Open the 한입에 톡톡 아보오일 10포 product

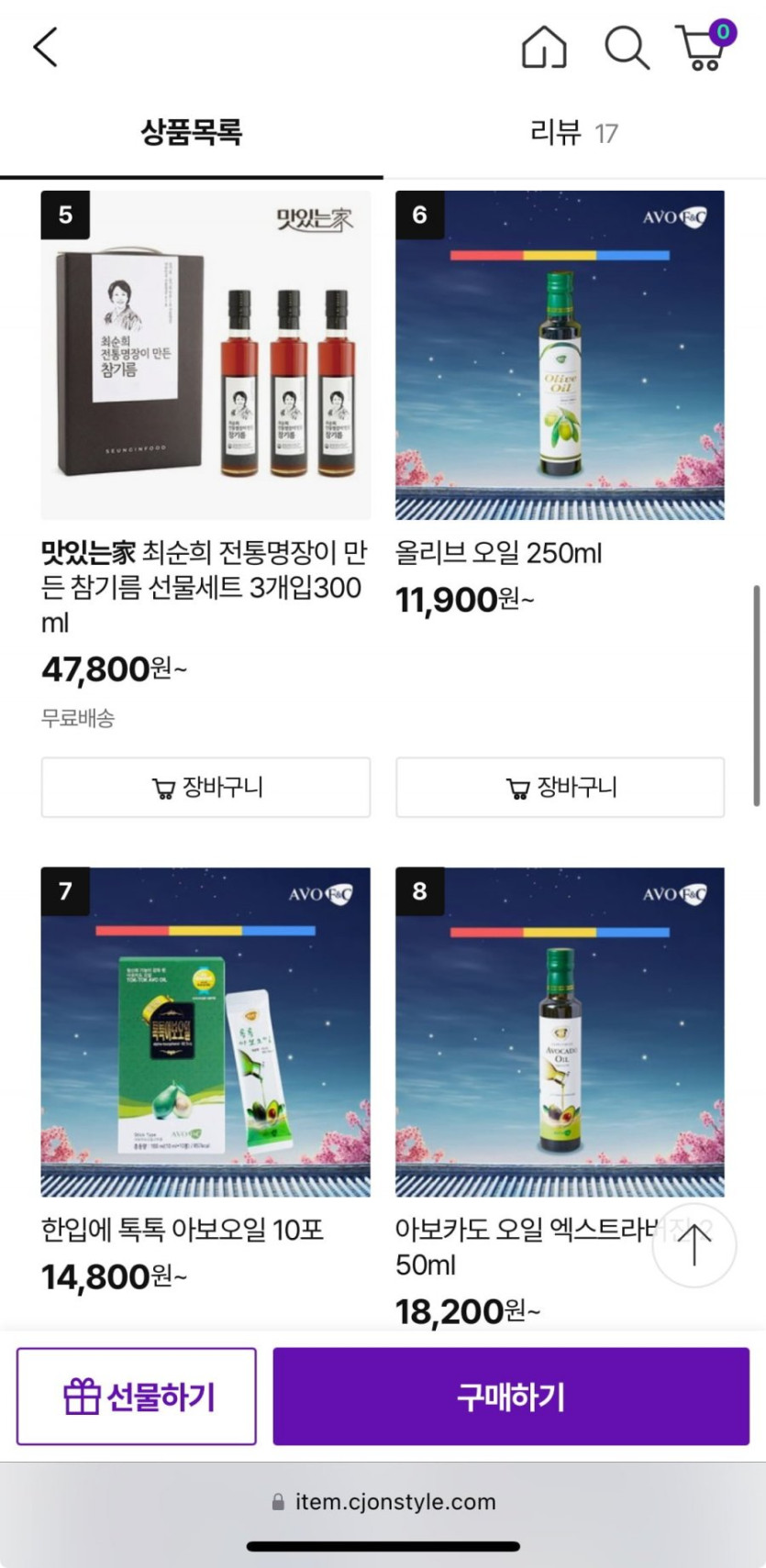click(205, 1032)
